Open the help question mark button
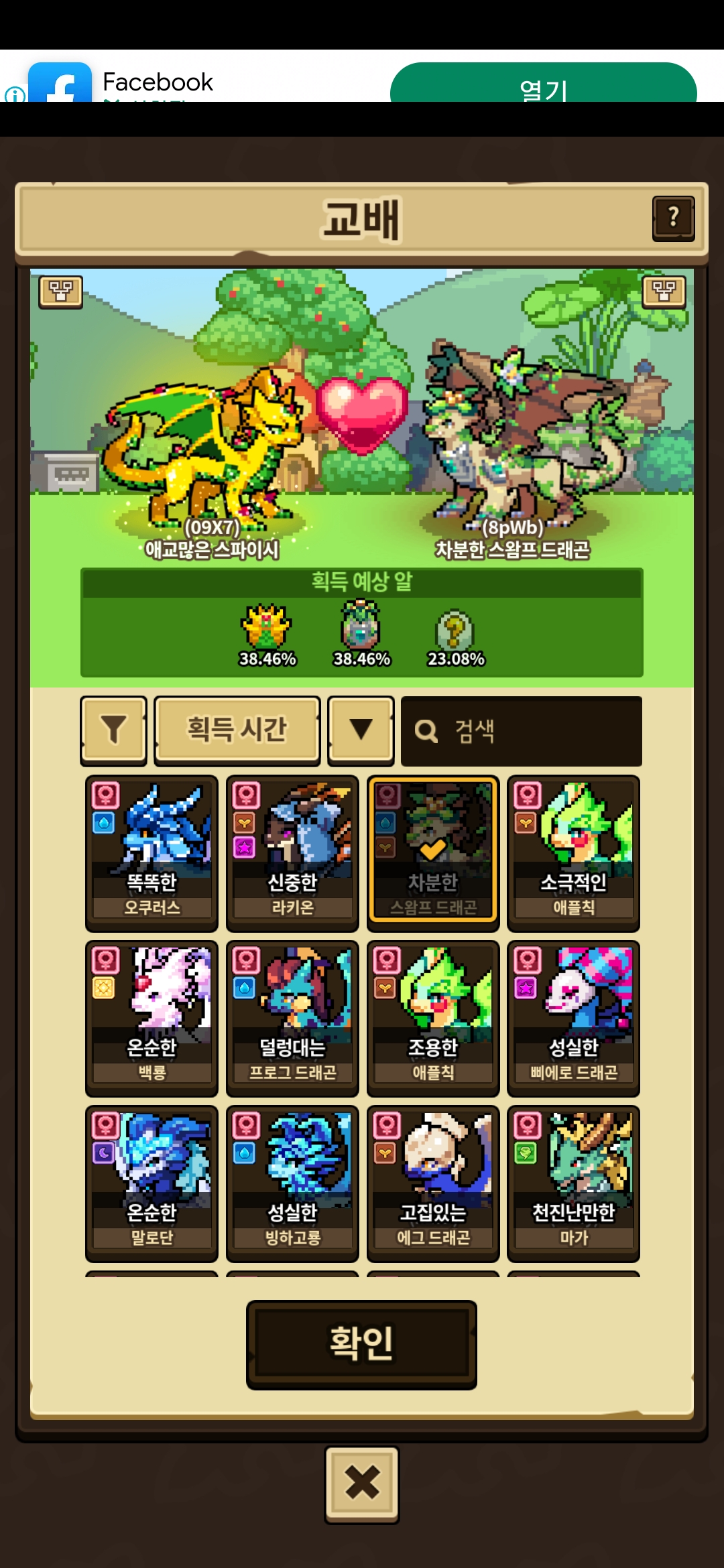Screen dimensions: 724x1568 pyautogui.click(x=673, y=218)
